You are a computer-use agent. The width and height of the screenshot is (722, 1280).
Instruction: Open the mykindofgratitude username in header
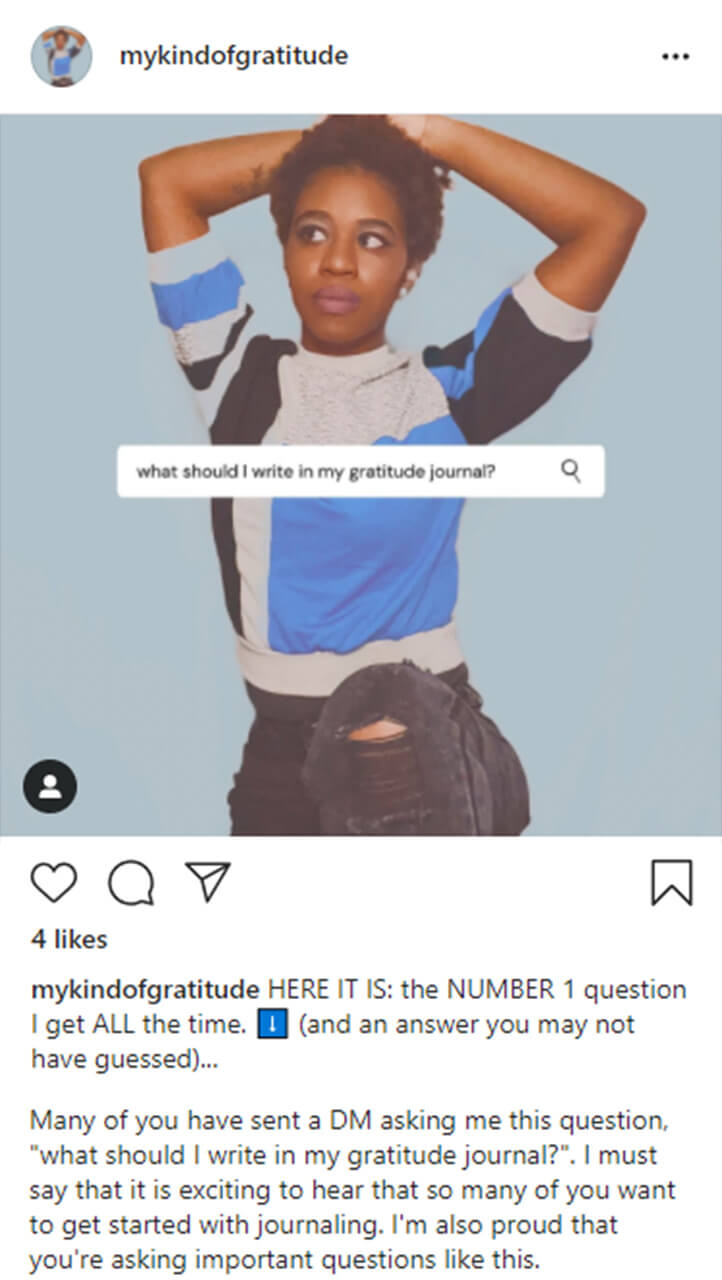coord(233,56)
